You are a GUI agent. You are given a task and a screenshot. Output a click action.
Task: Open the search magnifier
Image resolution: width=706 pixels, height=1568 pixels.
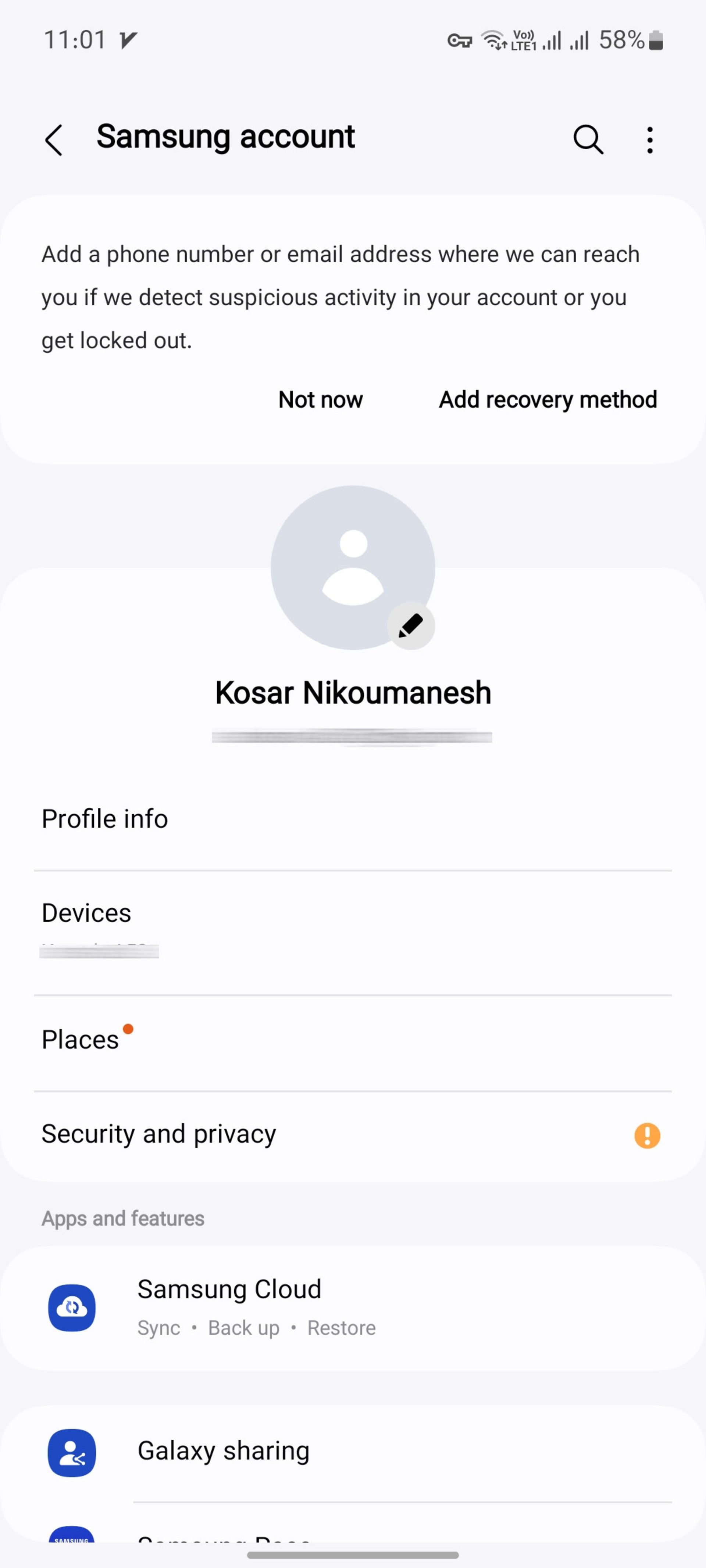click(x=588, y=139)
